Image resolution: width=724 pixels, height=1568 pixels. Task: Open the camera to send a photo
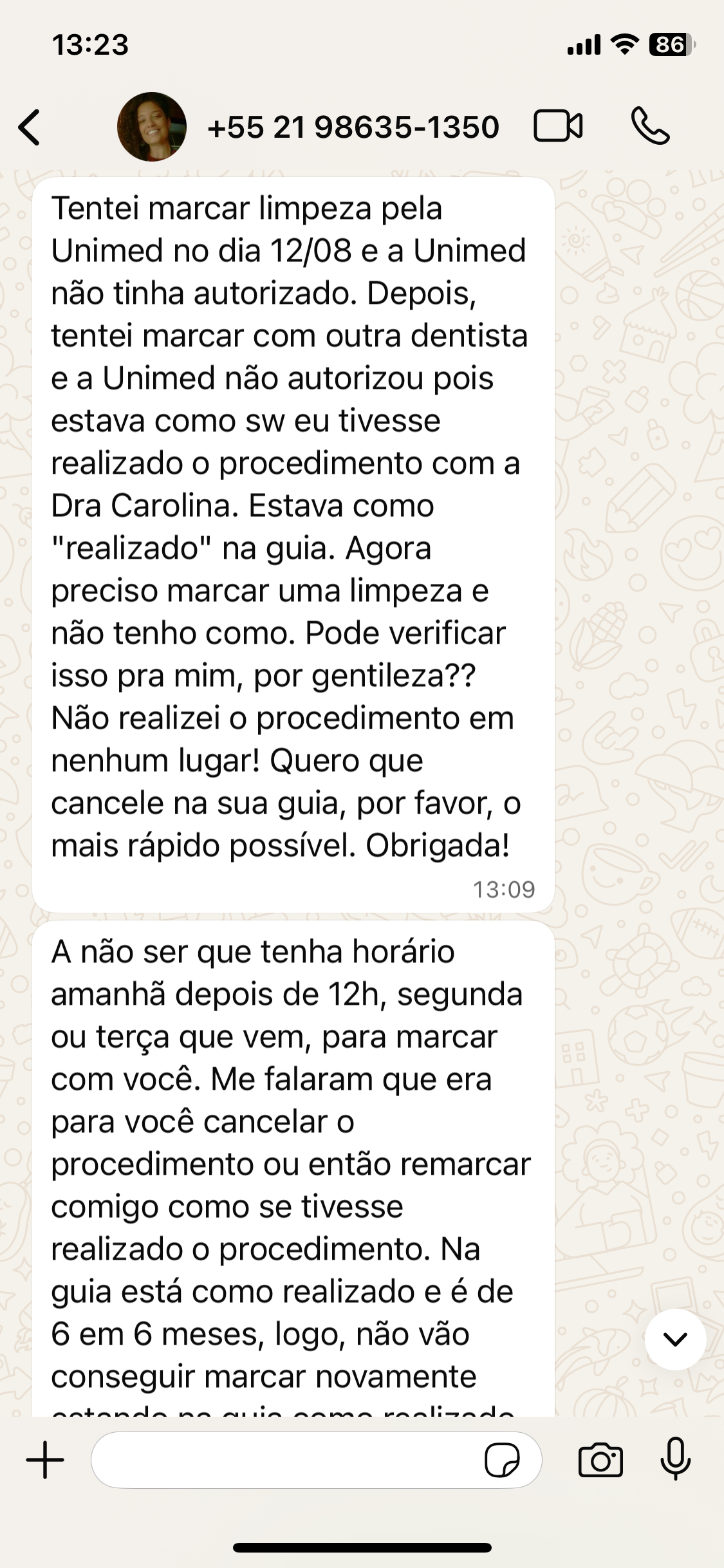600,1460
